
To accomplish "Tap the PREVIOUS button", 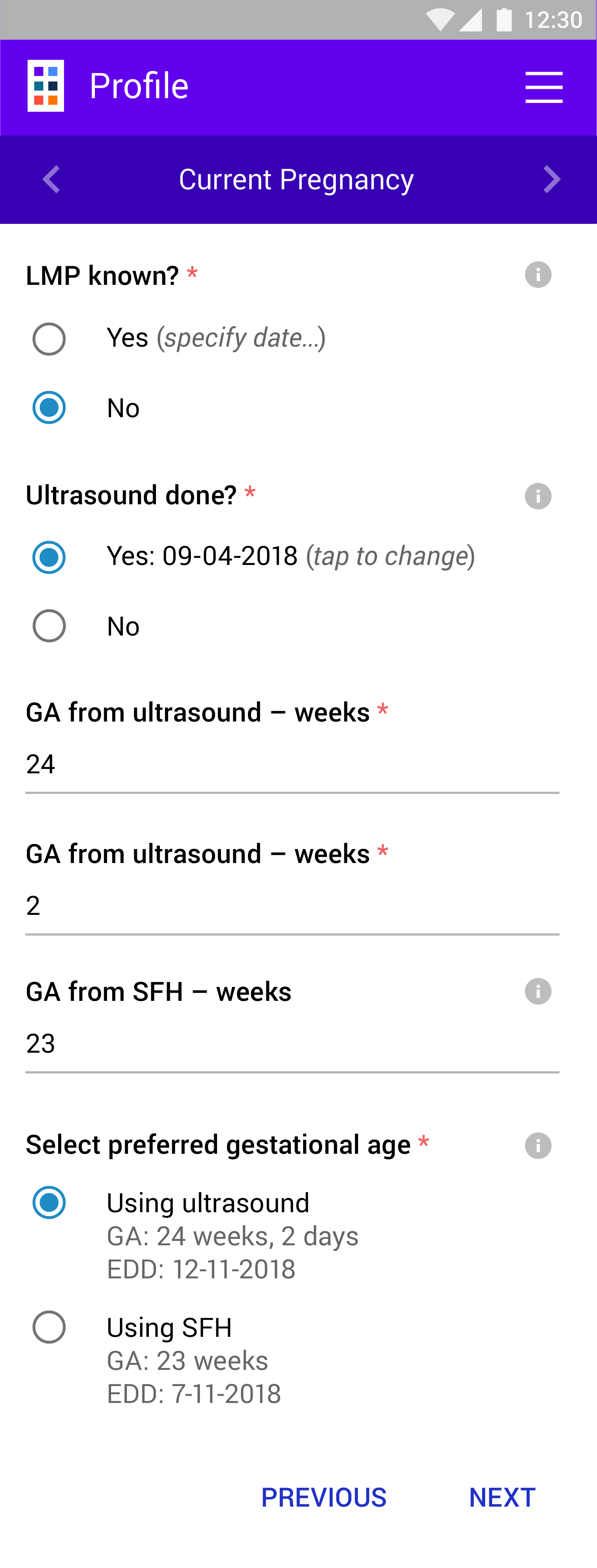I will pyautogui.click(x=323, y=1497).
